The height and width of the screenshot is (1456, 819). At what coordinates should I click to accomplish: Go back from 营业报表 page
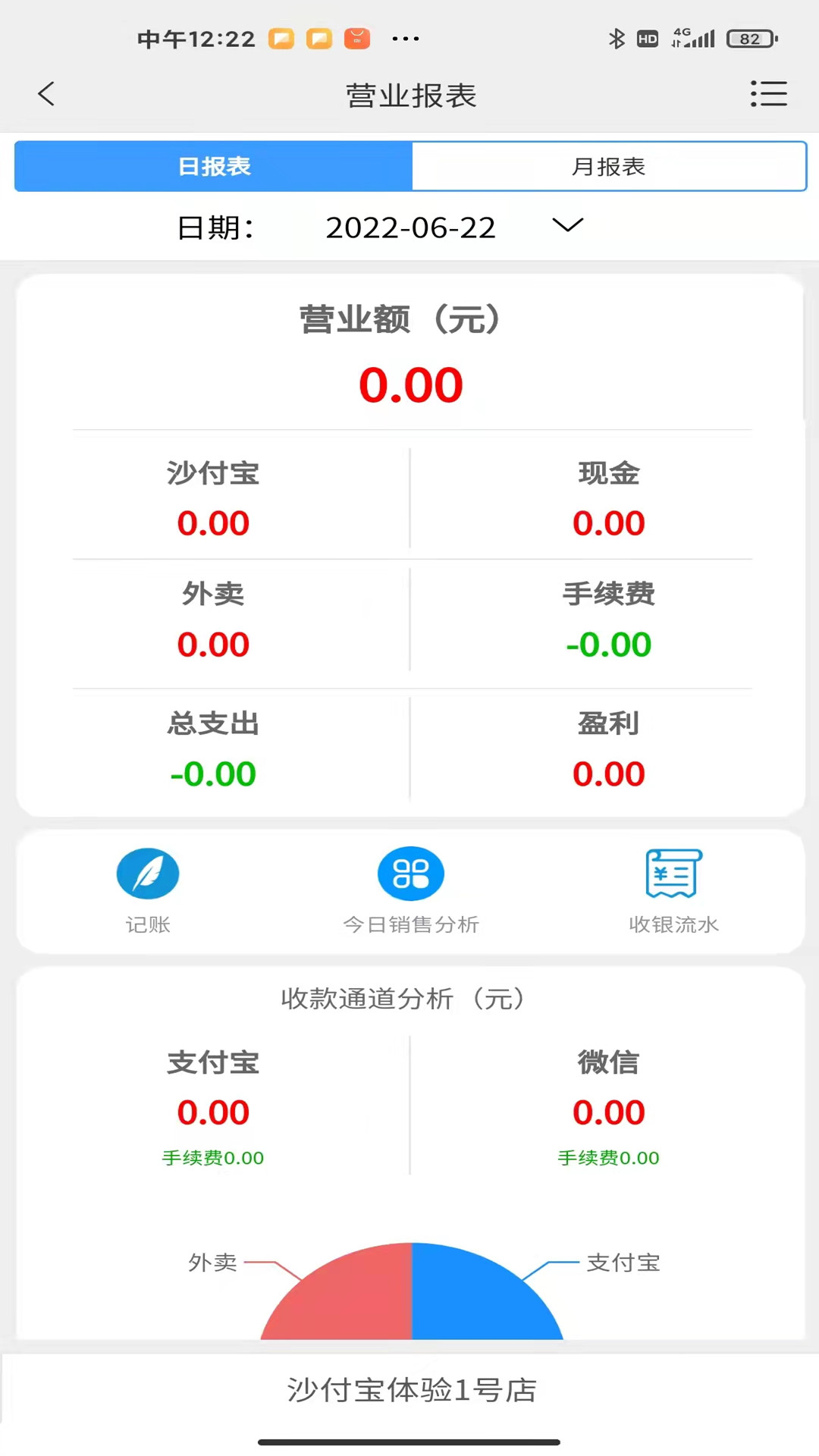click(x=47, y=94)
